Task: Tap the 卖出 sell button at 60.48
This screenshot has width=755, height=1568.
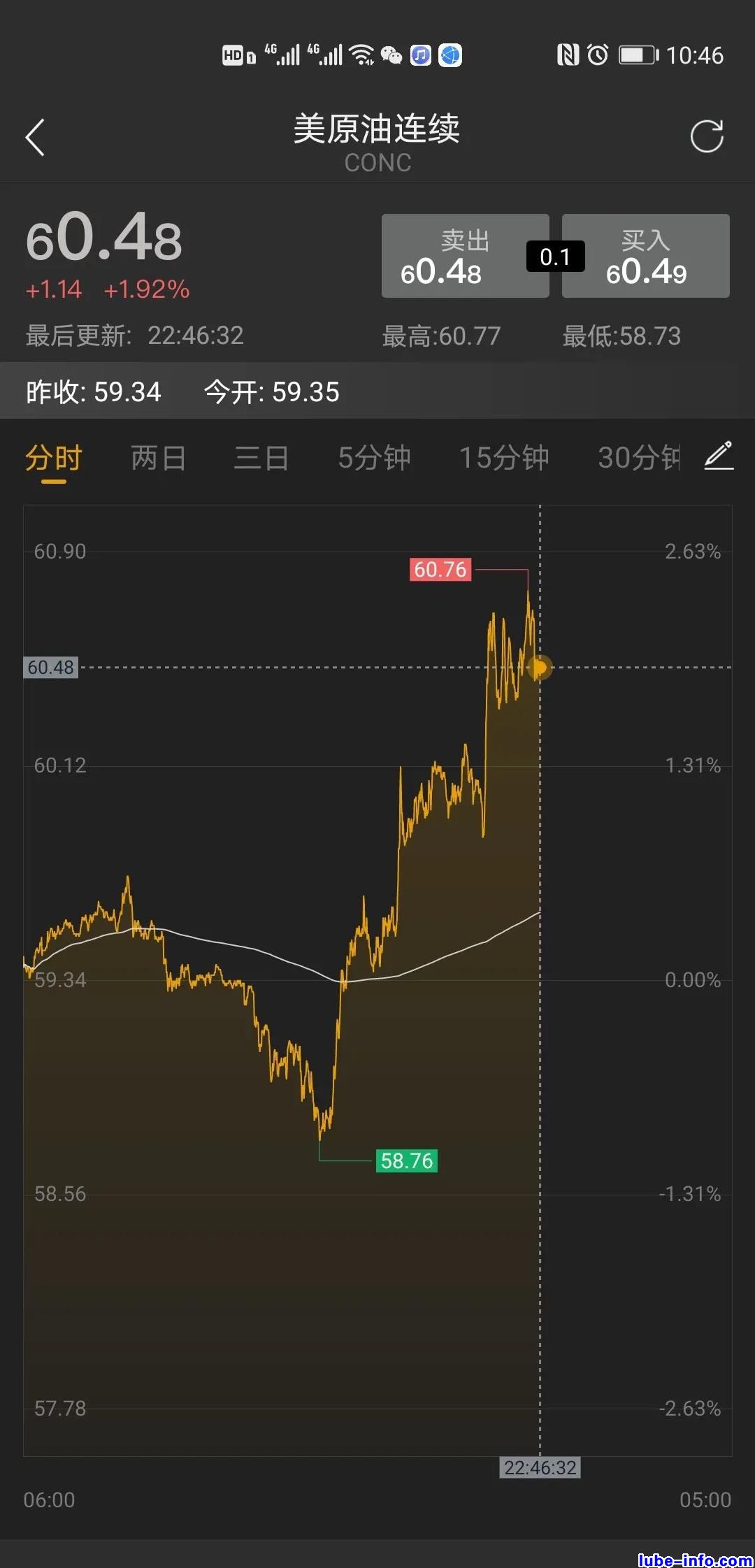Action: point(465,256)
